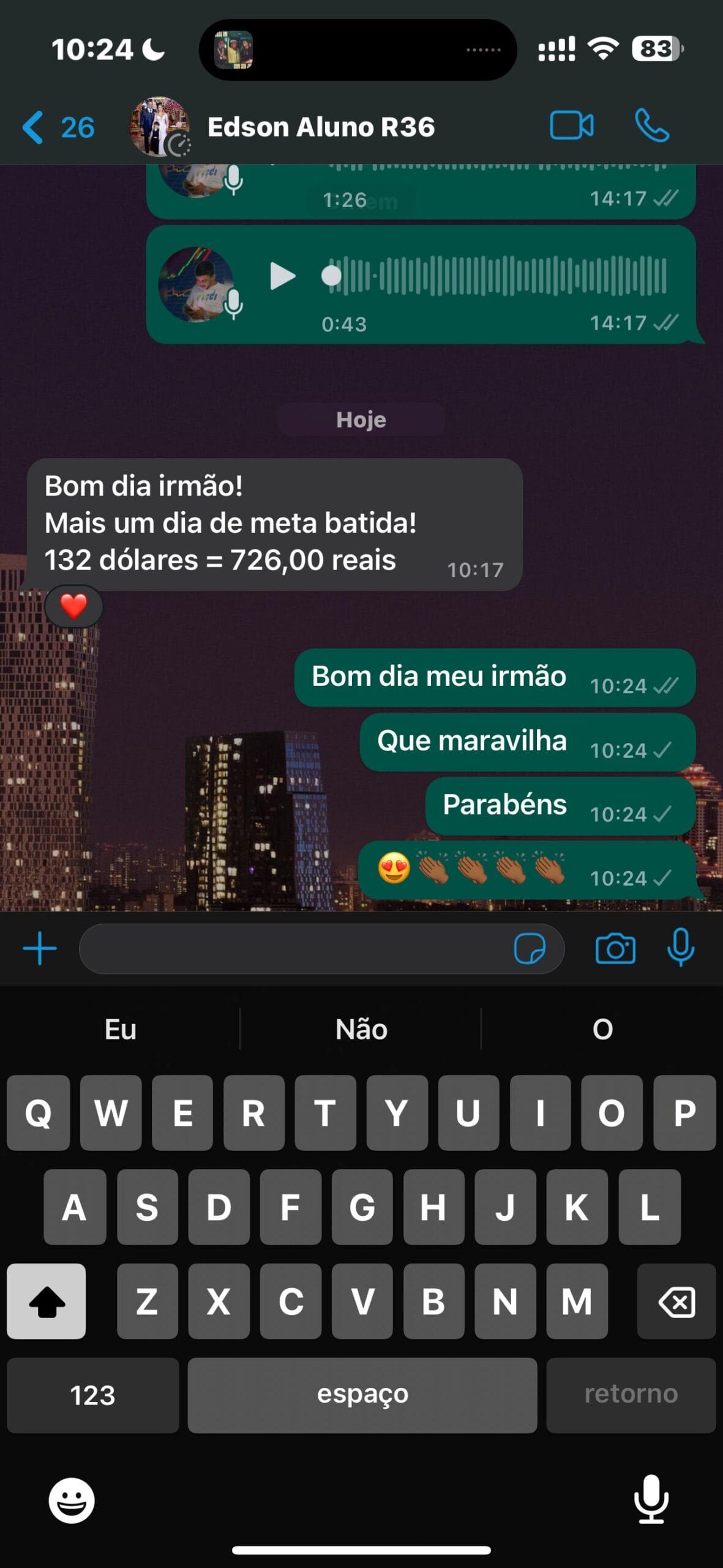Focus the message text field
723x1568 pixels.
[x=294, y=949]
